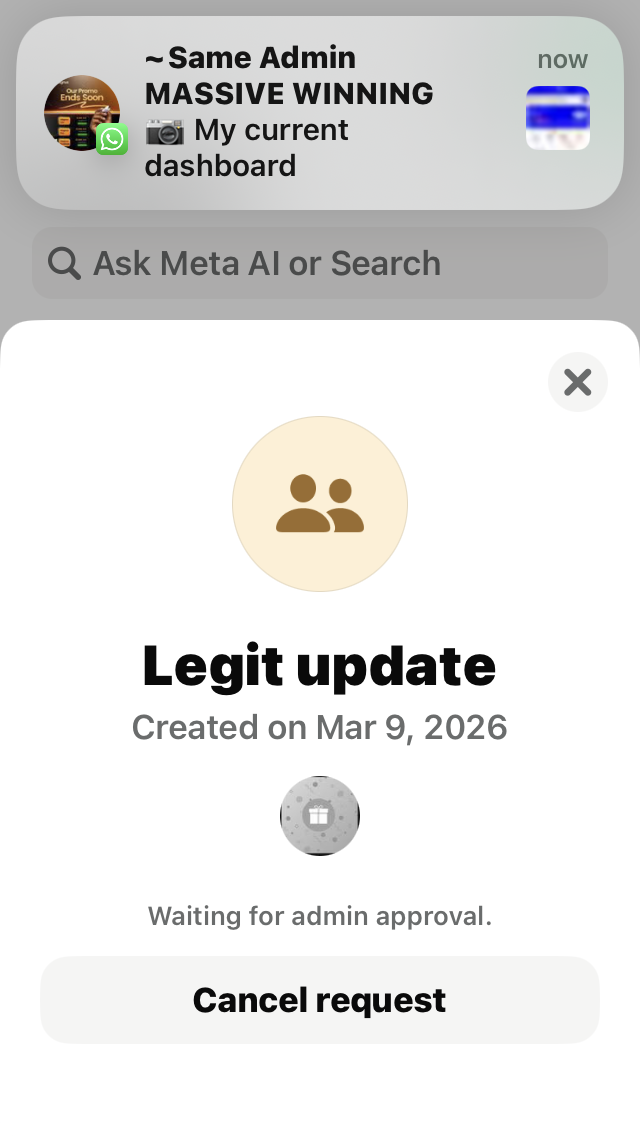The width and height of the screenshot is (640, 1136).
Task: Open the Same Admin WhatsApp notification
Action: pos(320,112)
